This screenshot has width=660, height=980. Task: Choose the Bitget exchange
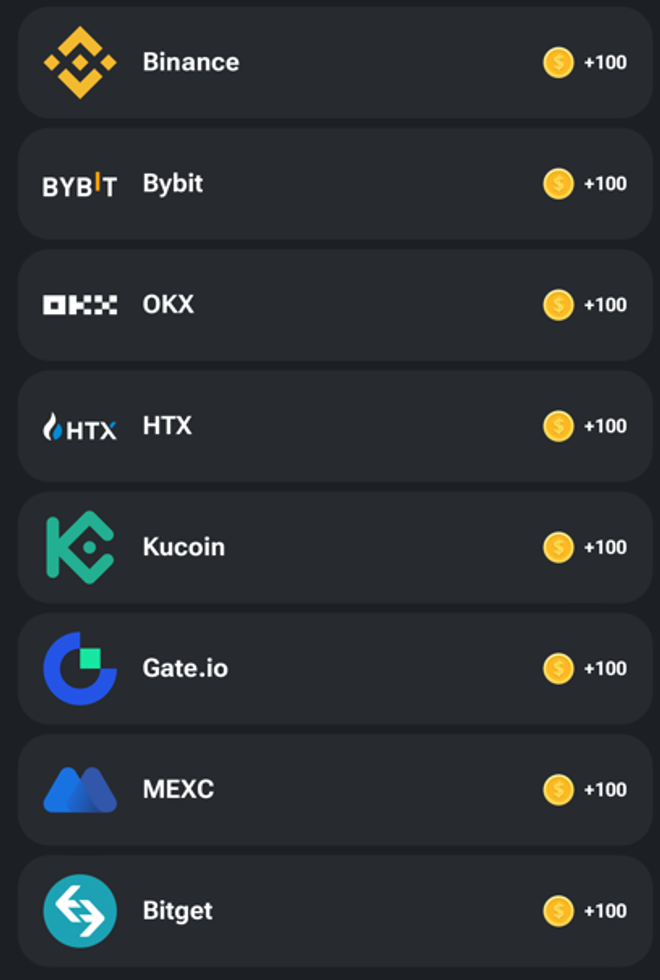coord(334,910)
